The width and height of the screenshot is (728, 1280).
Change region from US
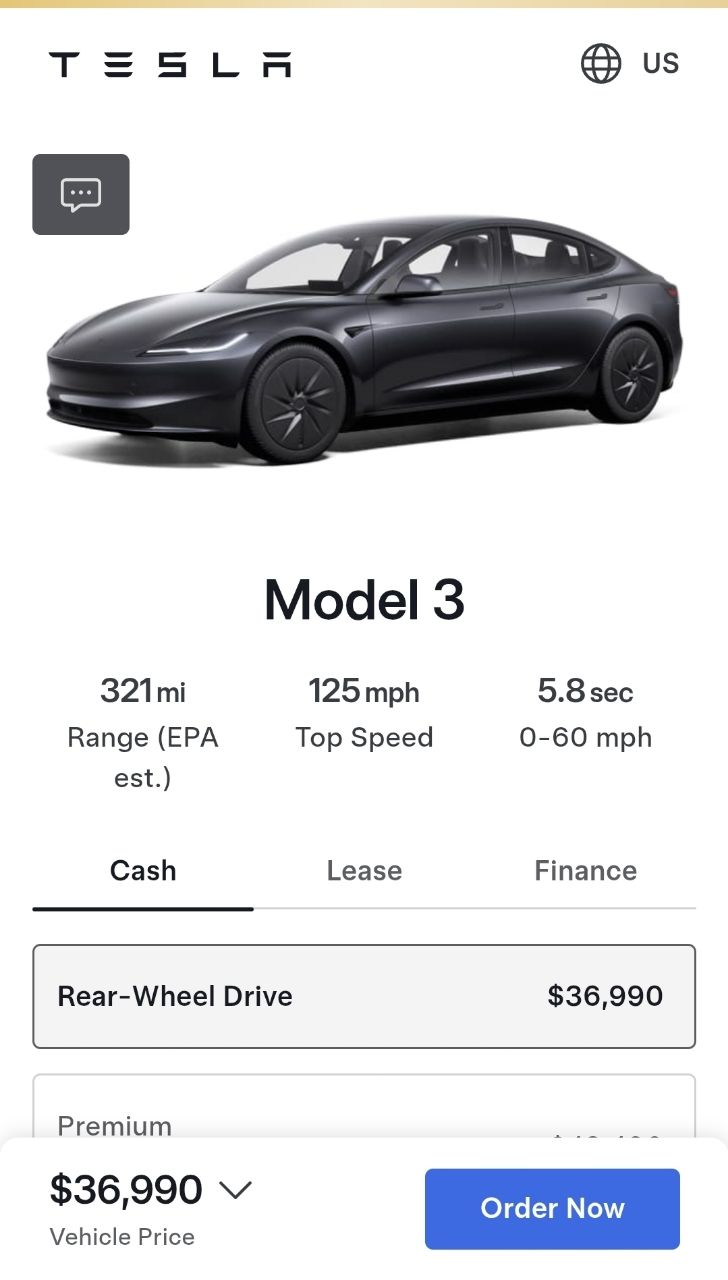coord(630,64)
